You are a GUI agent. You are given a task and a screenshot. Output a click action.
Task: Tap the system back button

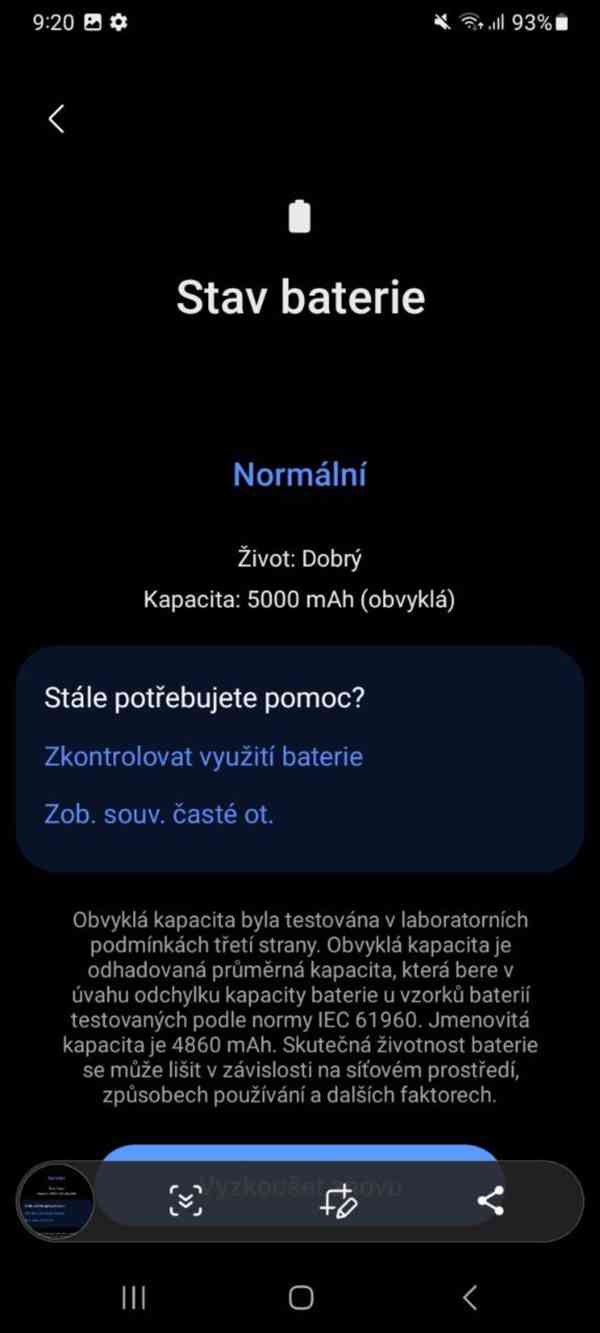coord(469,1297)
